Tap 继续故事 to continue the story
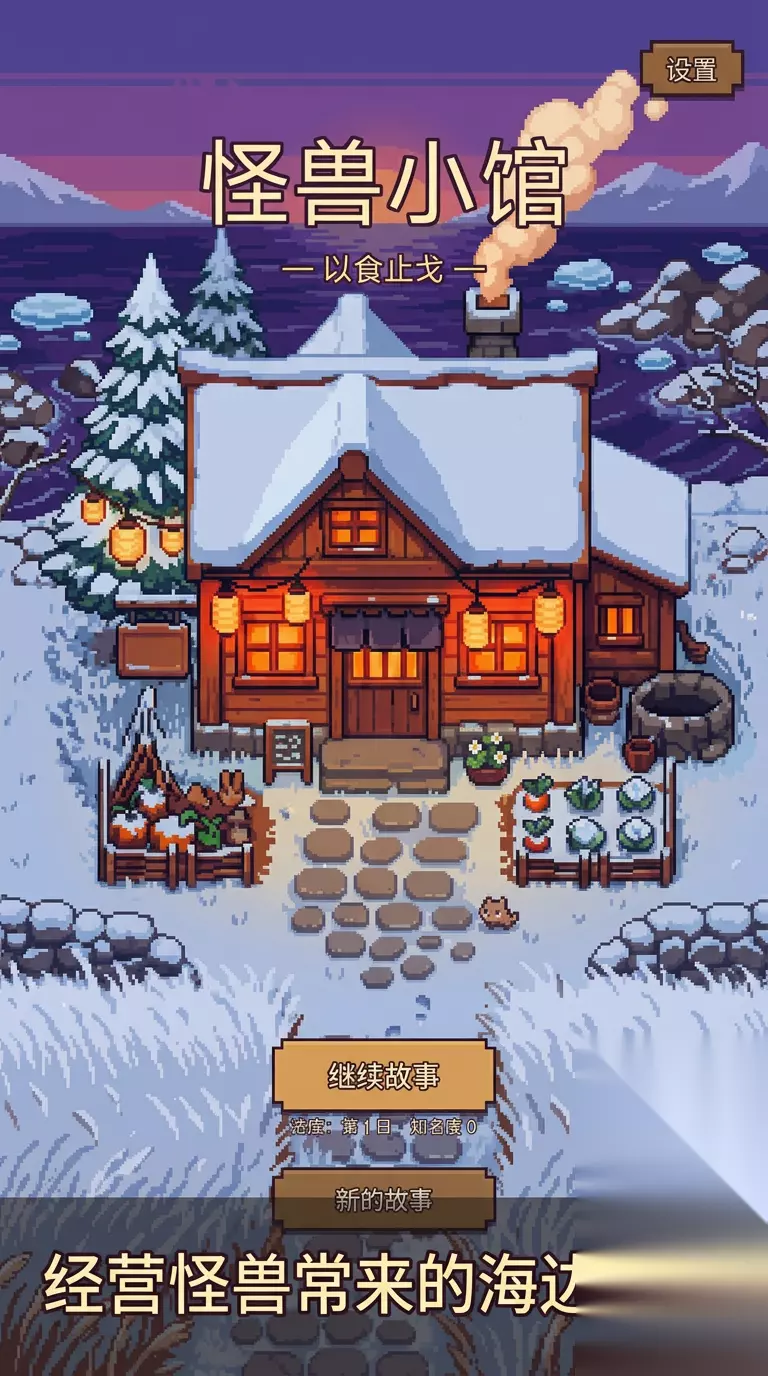 click(x=384, y=1076)
